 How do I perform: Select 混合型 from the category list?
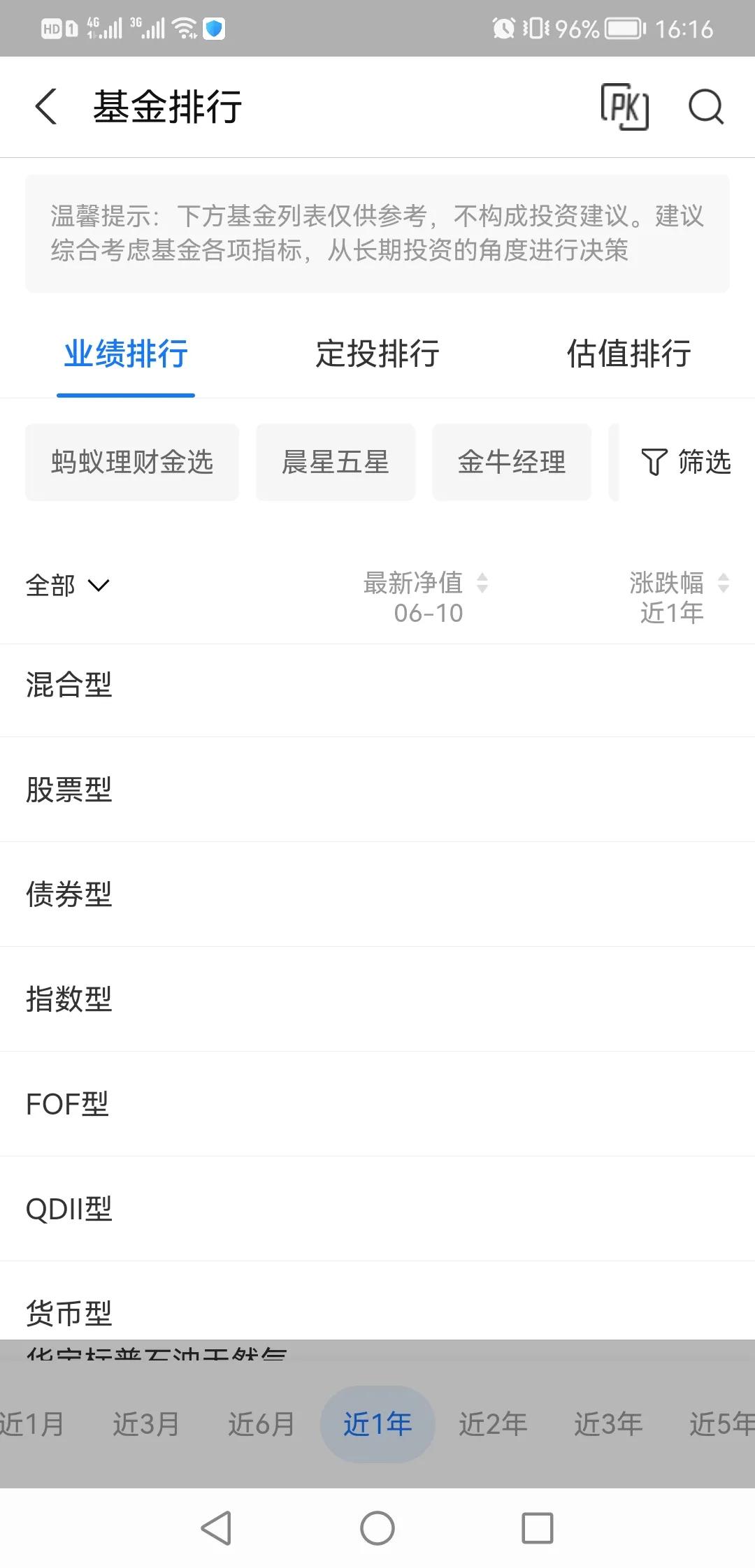69,687
